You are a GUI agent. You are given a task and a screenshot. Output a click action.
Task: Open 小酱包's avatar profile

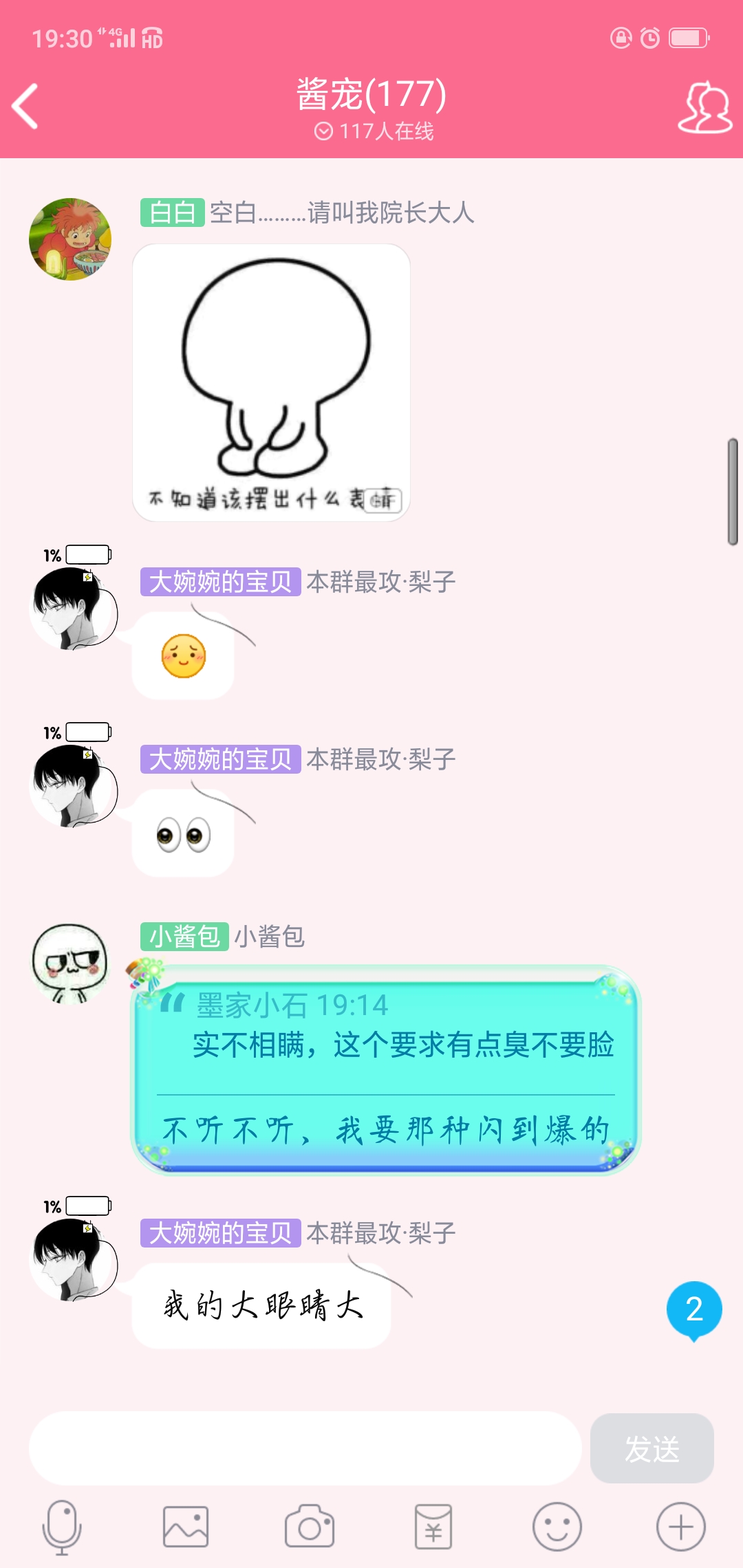70,963
